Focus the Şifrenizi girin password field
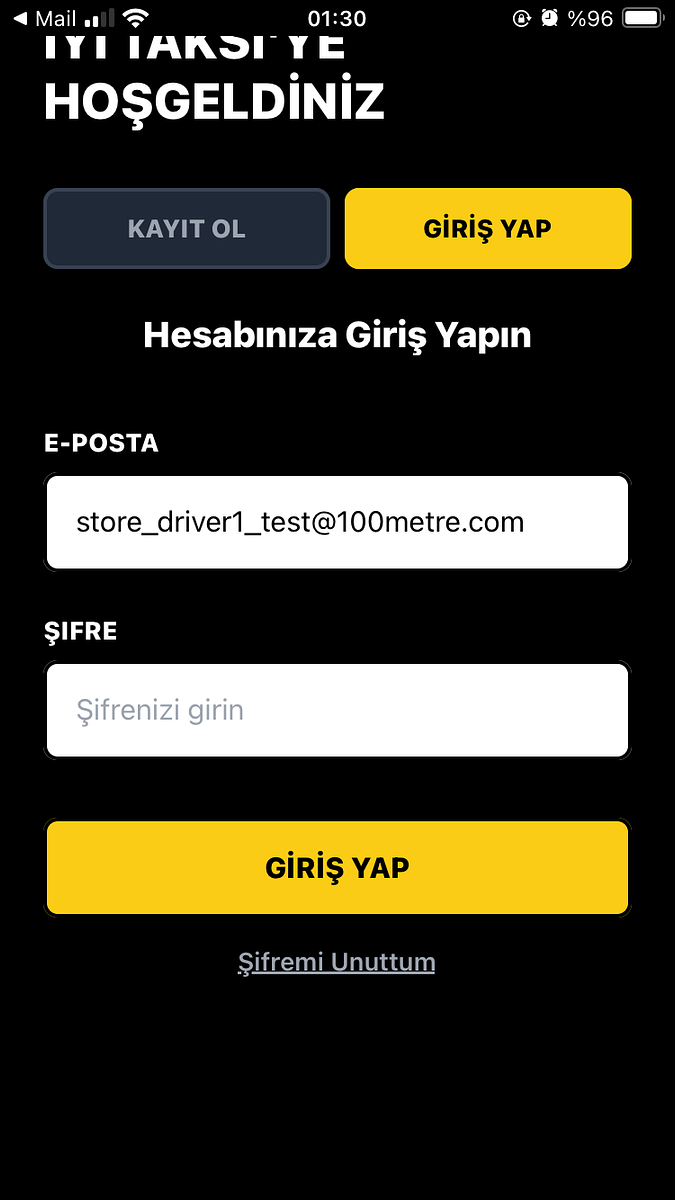Image resolution: width=675 pixels, height=1200 pixels. tap(337, 710)
